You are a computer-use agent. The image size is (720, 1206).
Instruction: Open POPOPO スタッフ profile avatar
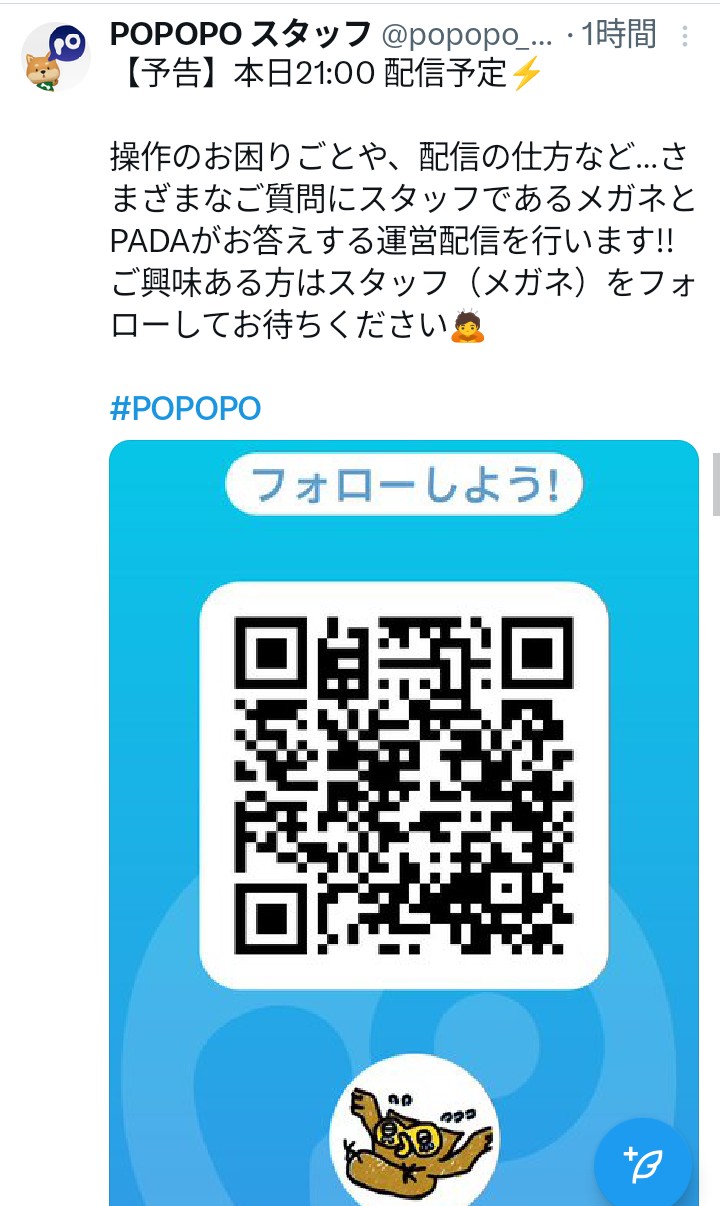pyautogui.click(x=55, y=57)
